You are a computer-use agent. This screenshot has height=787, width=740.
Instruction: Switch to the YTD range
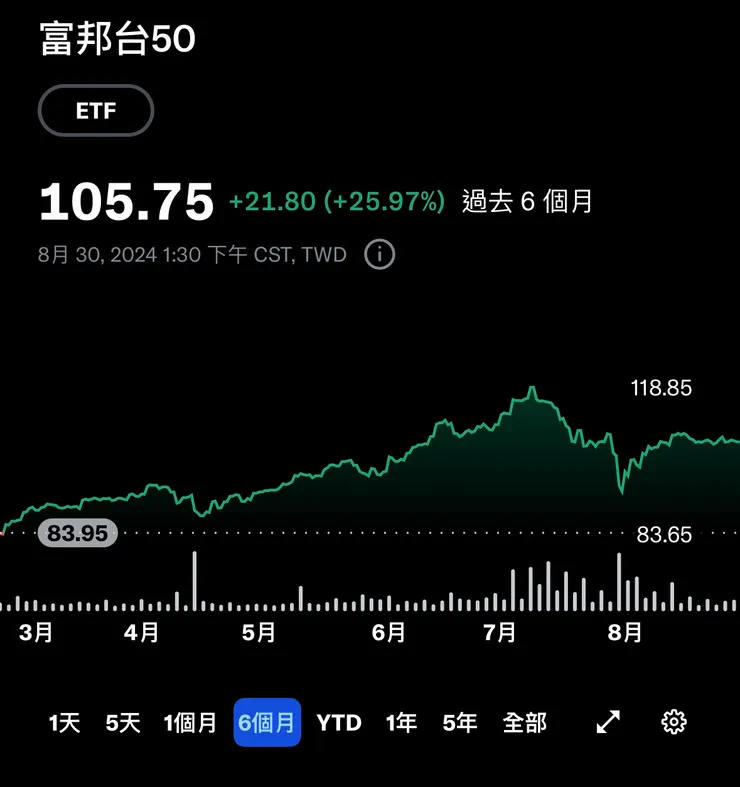(339, 722)
